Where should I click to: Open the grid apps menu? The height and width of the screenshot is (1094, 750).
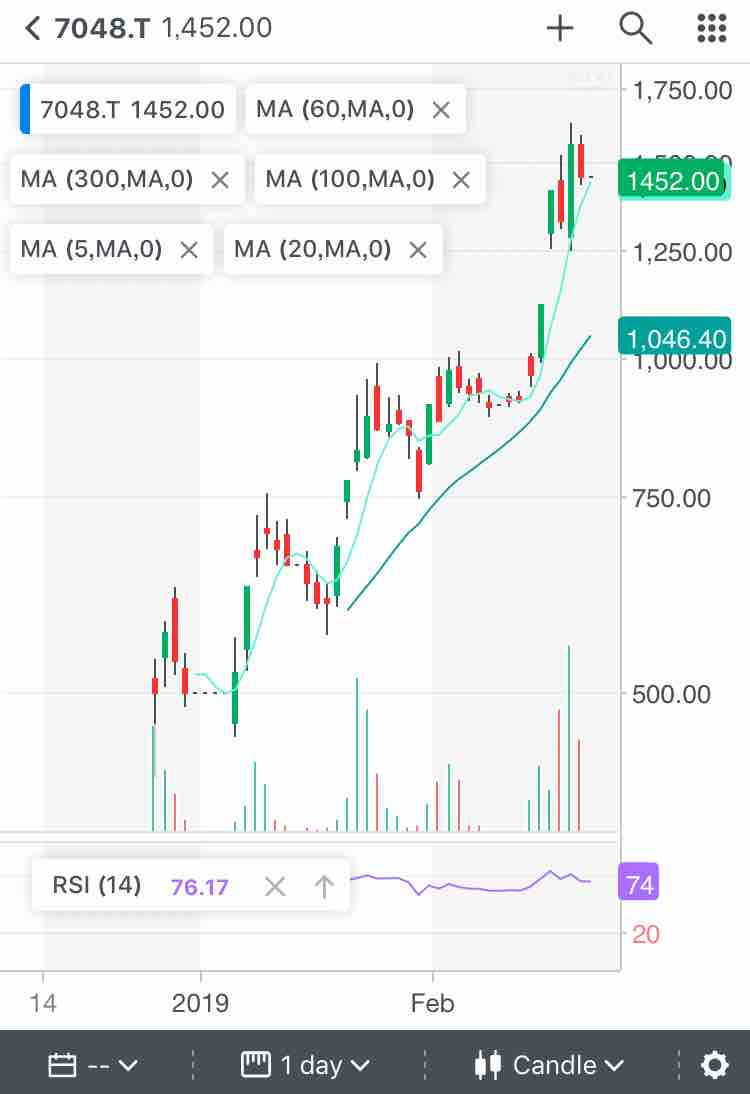pos(711,28)
